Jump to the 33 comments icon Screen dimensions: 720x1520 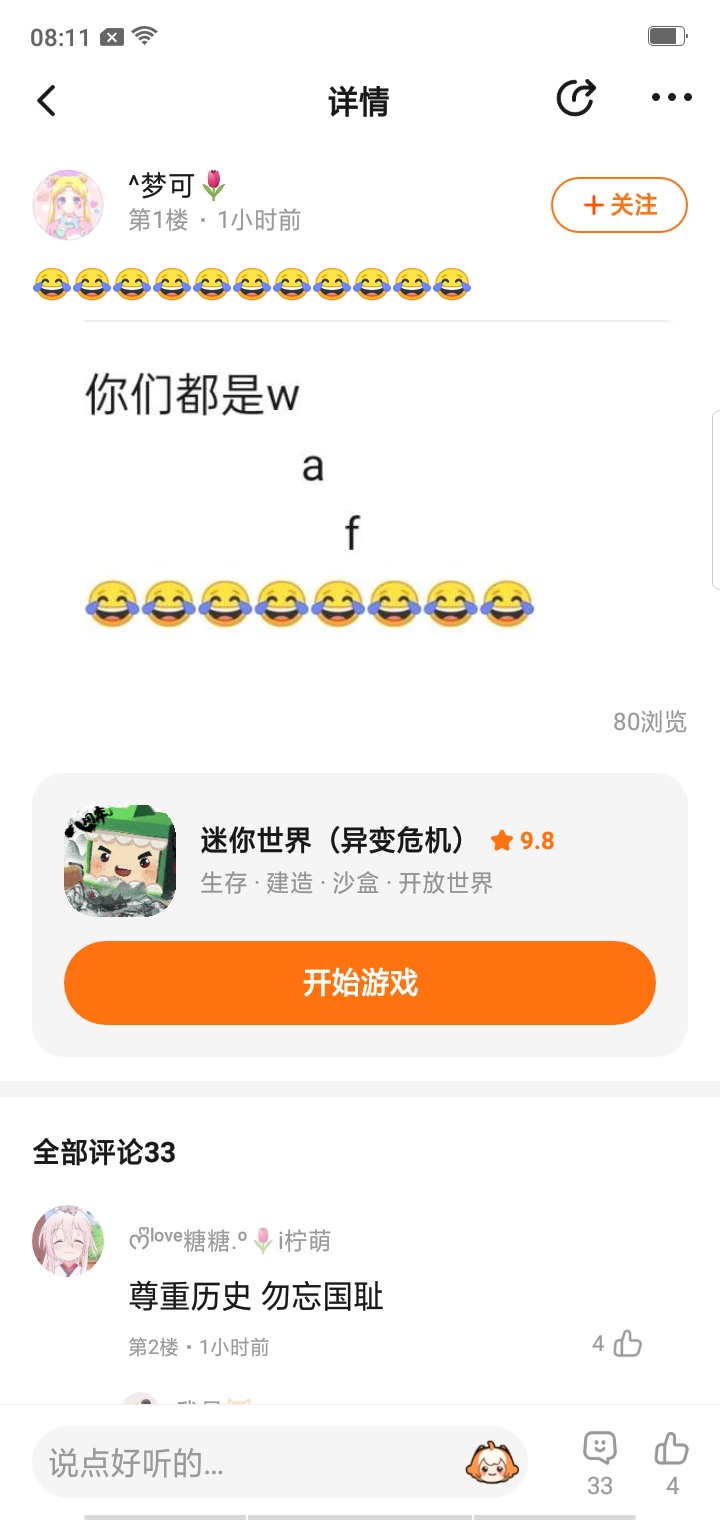click(x=600, y=1463)
